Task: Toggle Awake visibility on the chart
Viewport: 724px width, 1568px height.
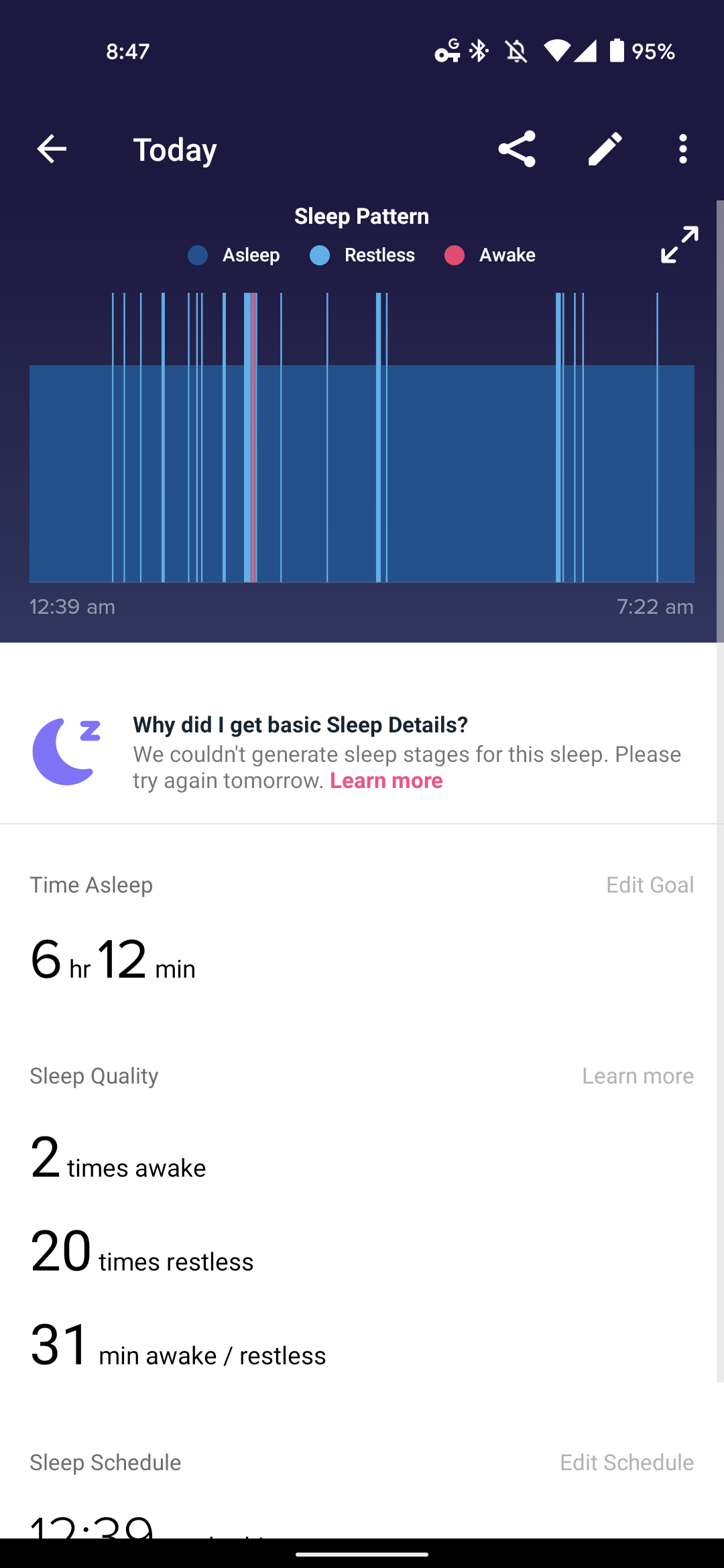Action: pyautogui.click(x=456, y=255)
